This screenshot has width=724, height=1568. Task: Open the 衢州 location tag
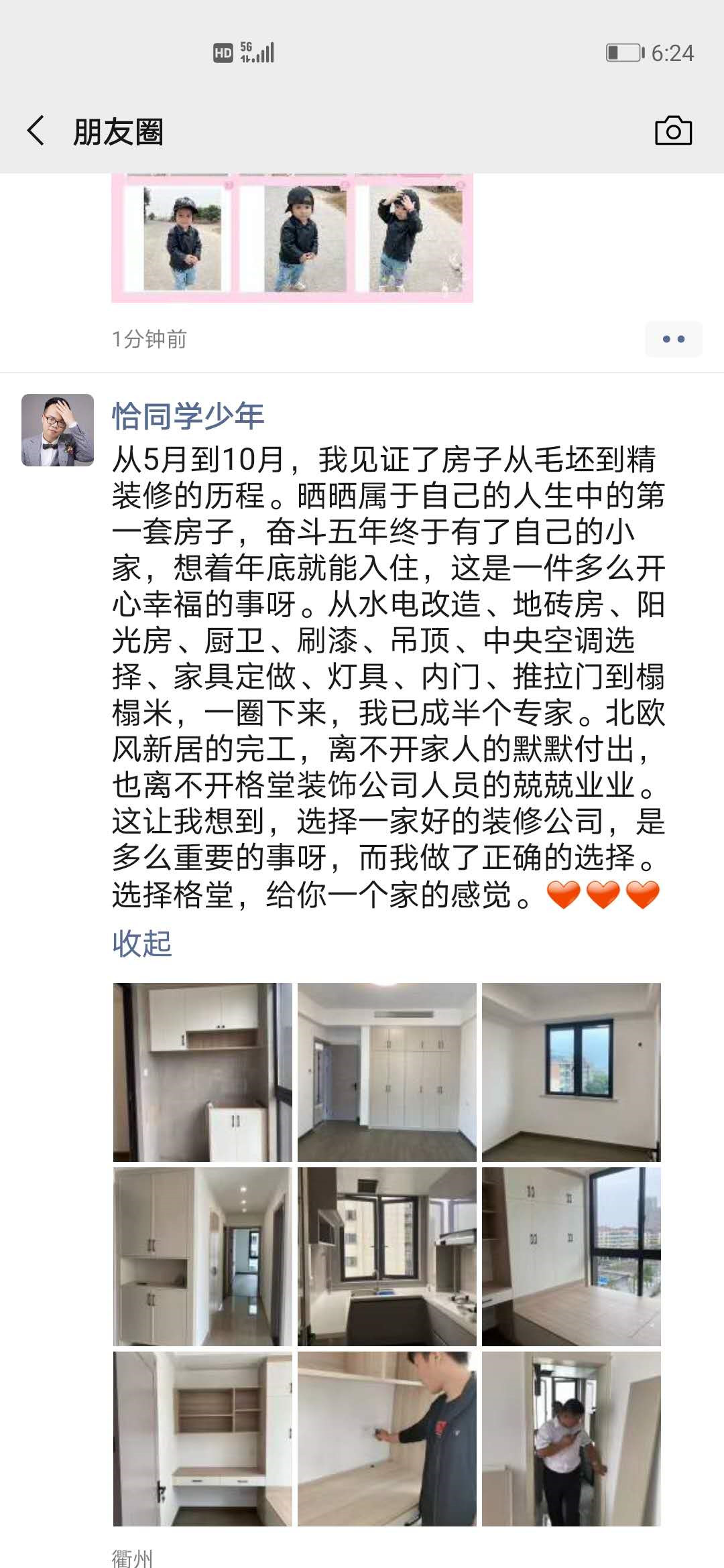pos(132,1557)
